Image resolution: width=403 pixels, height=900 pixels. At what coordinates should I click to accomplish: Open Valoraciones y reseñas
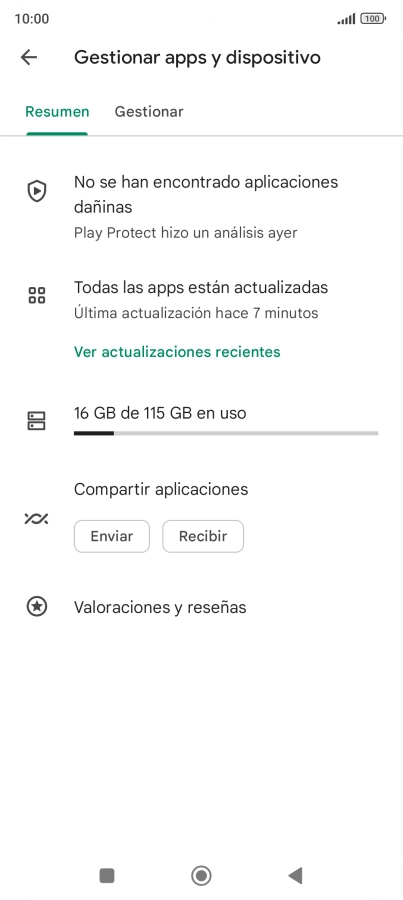[x=202, y=607]
